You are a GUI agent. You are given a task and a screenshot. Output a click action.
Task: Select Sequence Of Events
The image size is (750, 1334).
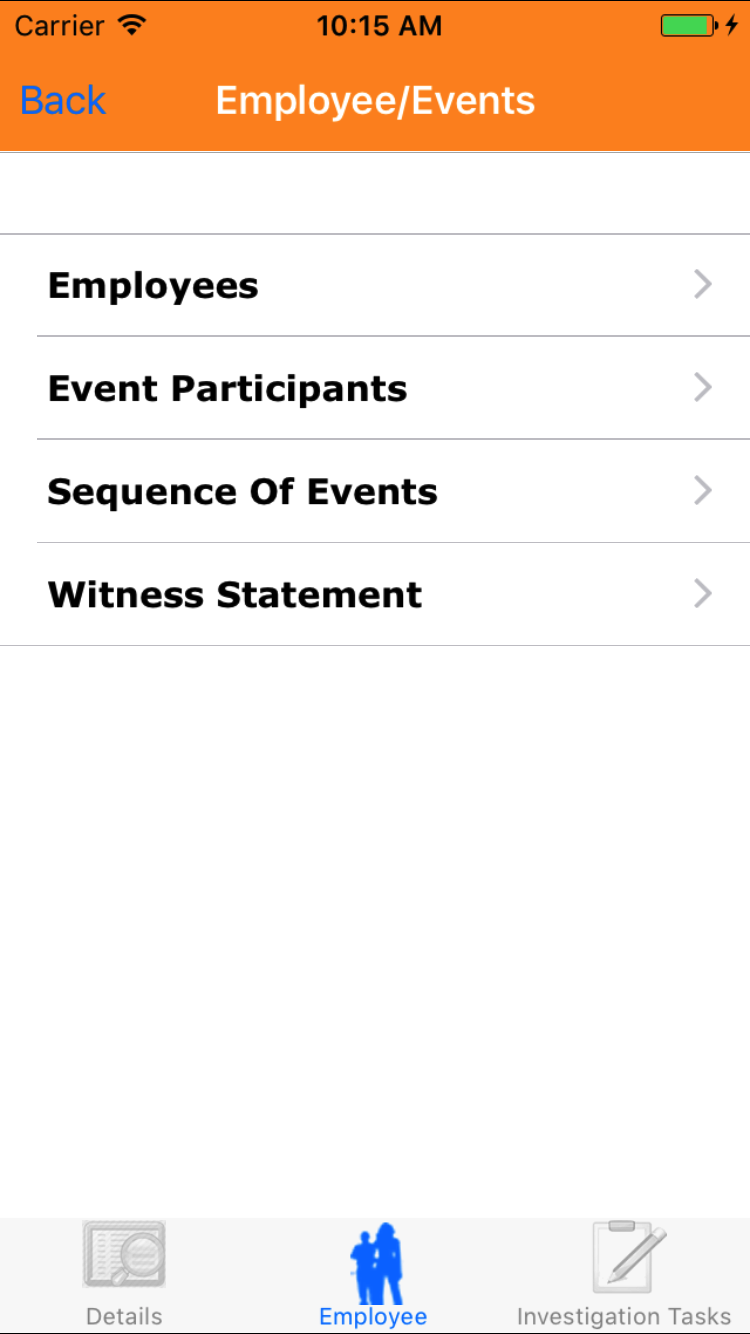[x=375, y=491]
